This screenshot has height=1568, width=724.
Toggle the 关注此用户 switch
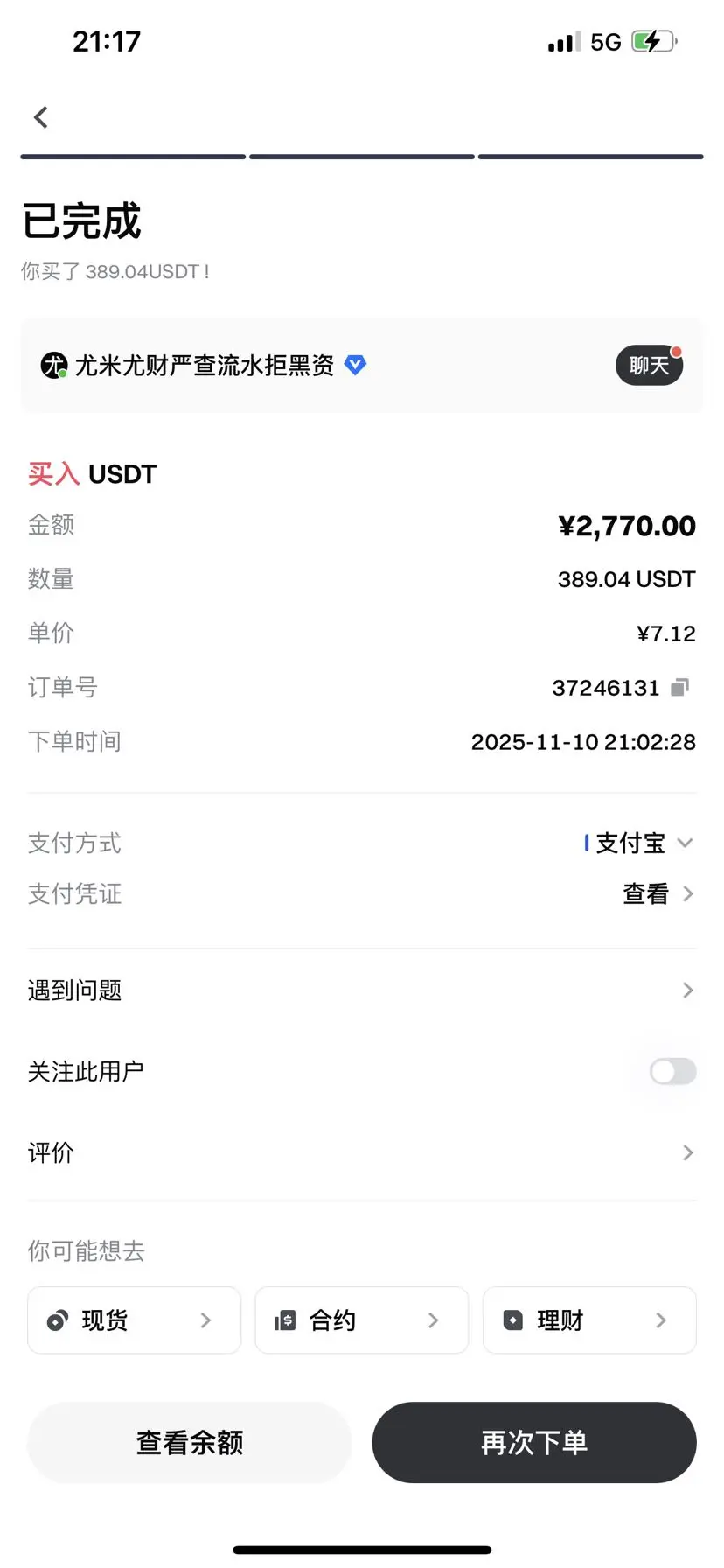point(672,1071)
